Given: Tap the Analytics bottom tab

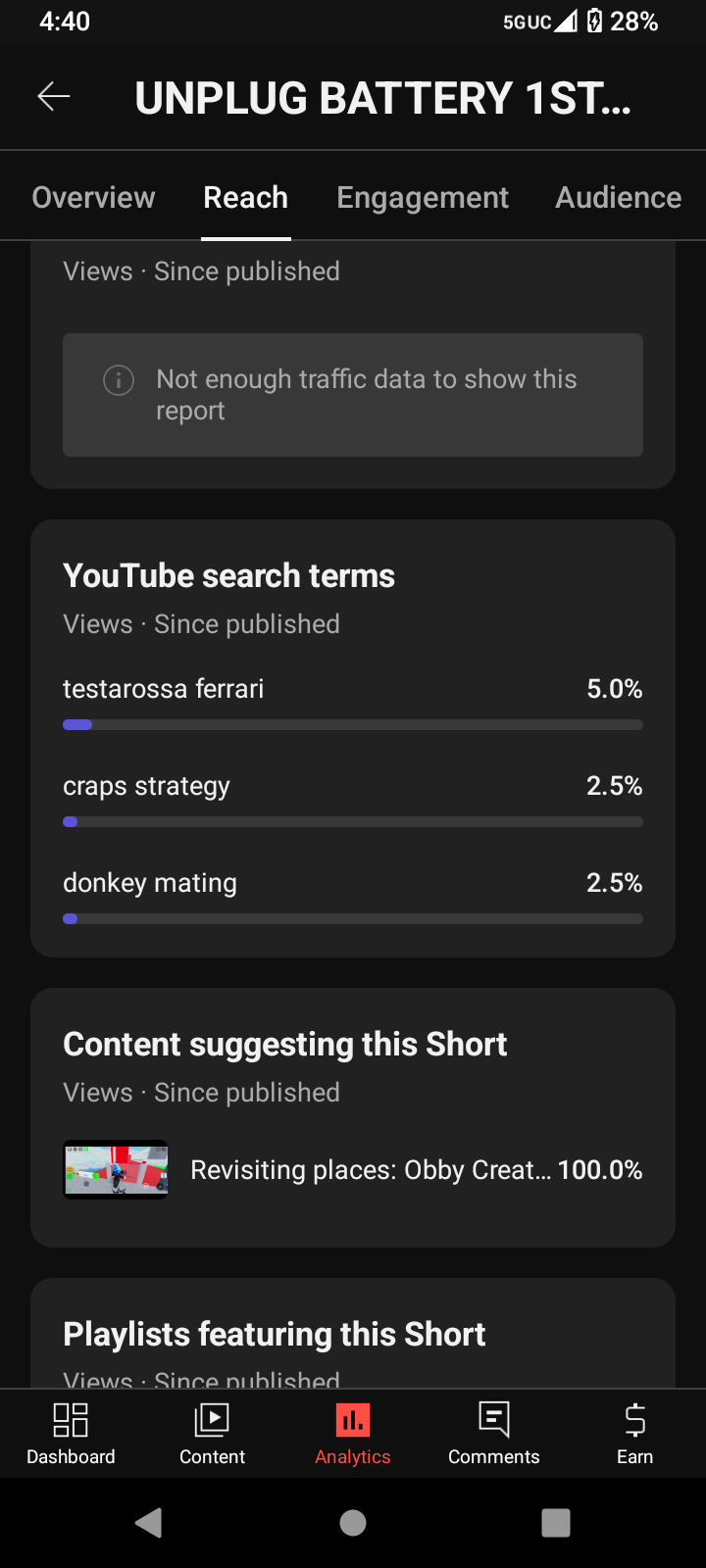Looking at the screenshot, I should tap(353, 1433).
